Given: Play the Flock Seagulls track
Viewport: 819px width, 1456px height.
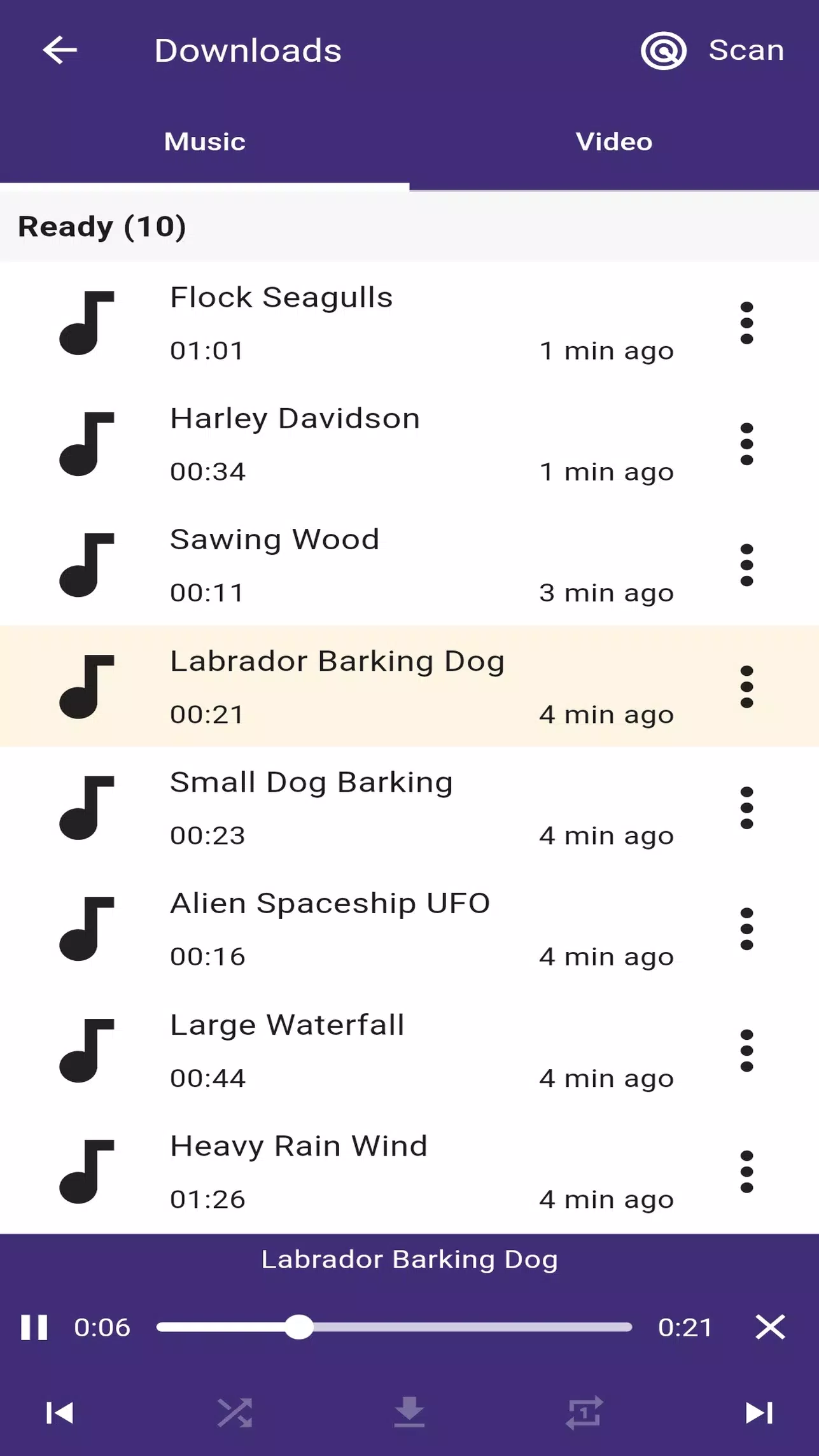Looking at the screenshot, I should coord(409,323).
